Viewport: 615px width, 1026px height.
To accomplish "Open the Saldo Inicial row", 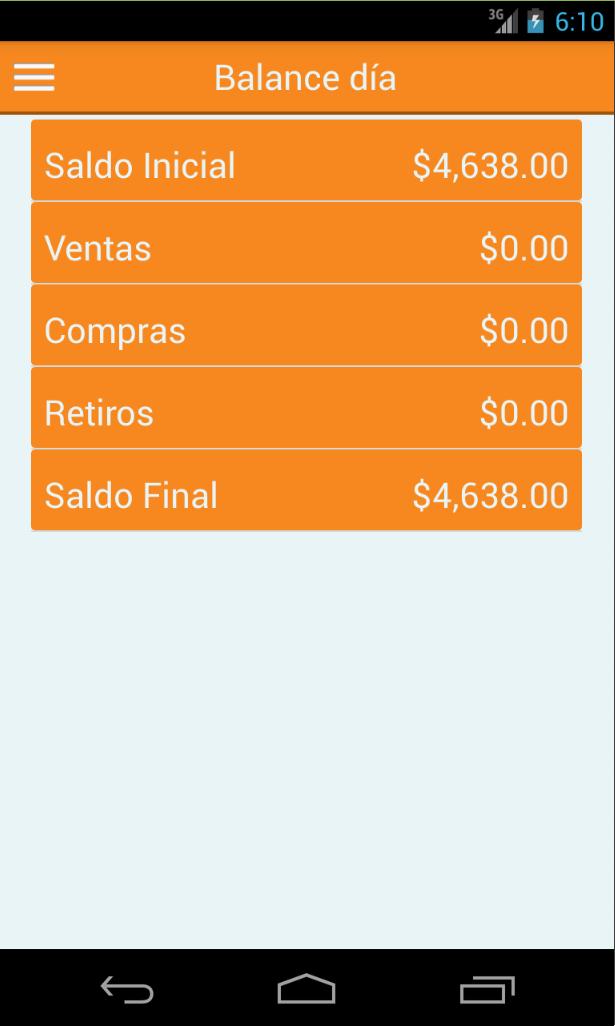I will click(306, 160).
